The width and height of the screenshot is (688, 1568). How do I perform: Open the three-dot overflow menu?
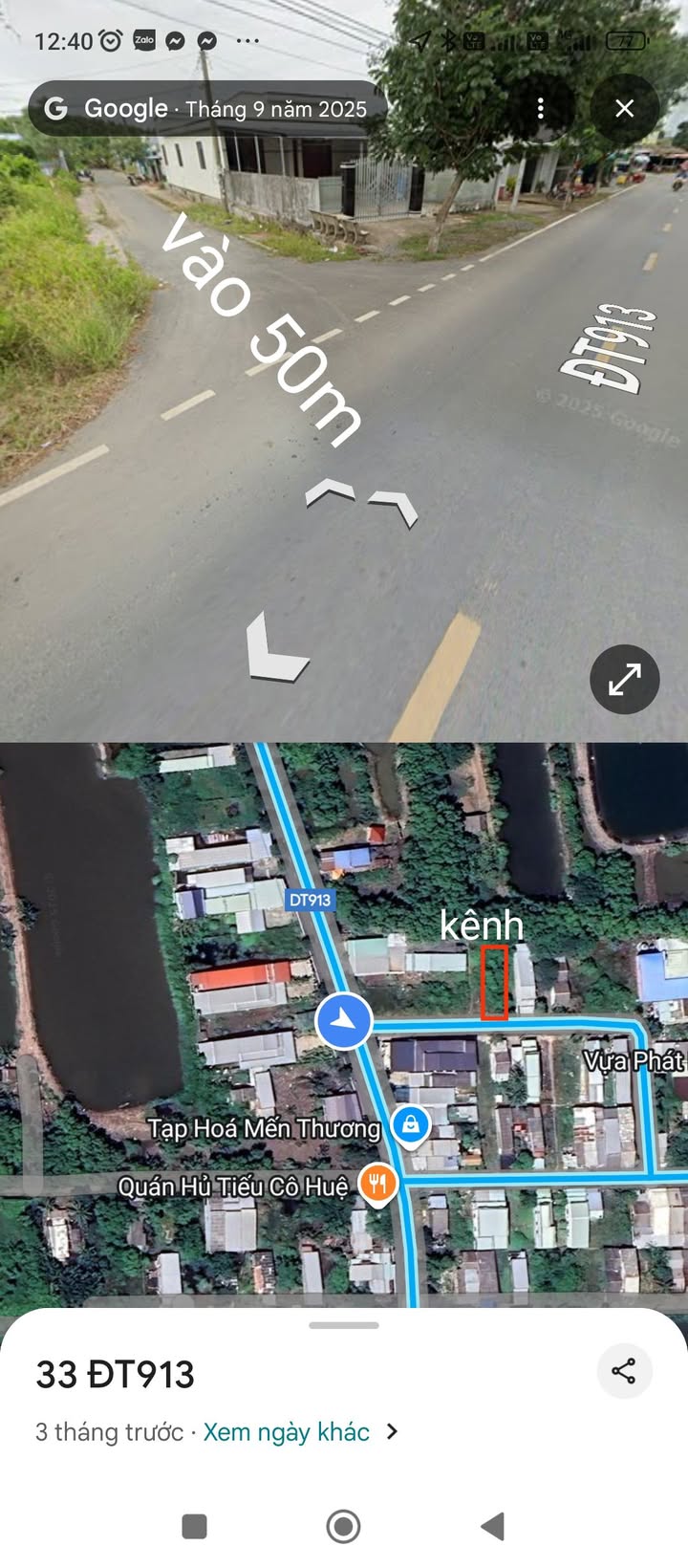[541, 108]
